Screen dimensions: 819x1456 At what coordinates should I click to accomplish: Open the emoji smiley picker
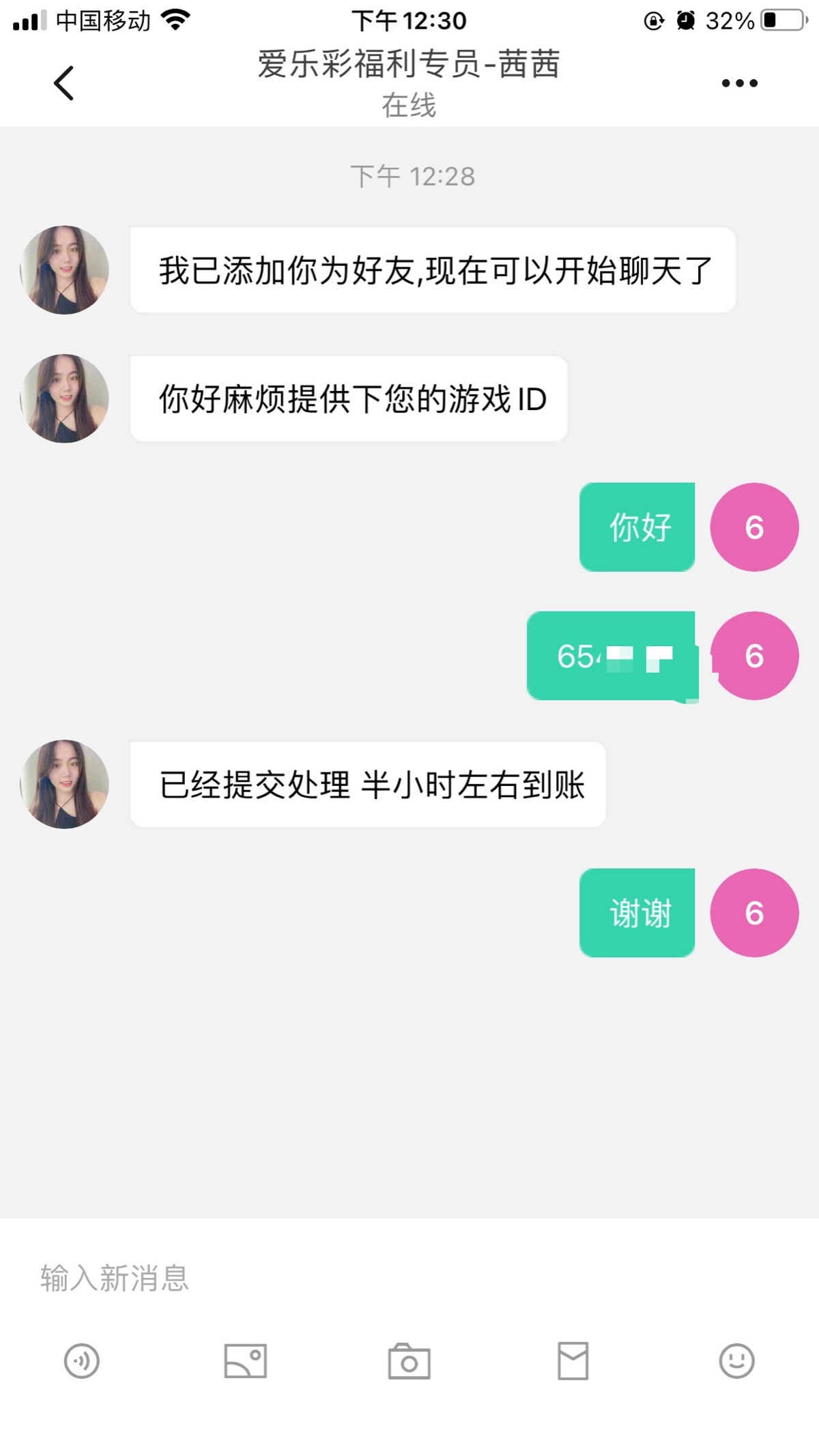(736, 1361)
